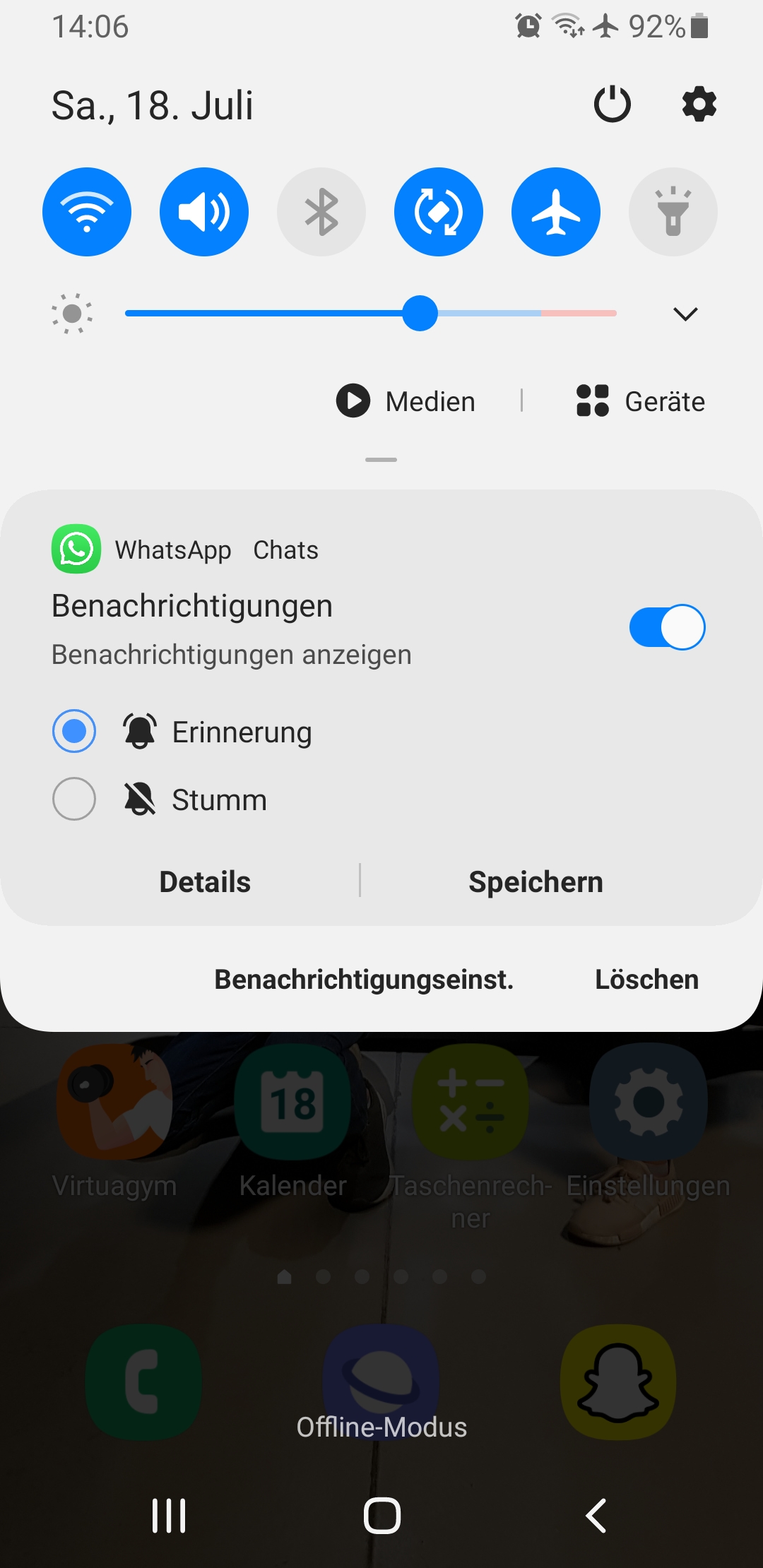This screenshot has height=1568, width=763.
Task: Disable airplane mode
Action: (556, 212)
